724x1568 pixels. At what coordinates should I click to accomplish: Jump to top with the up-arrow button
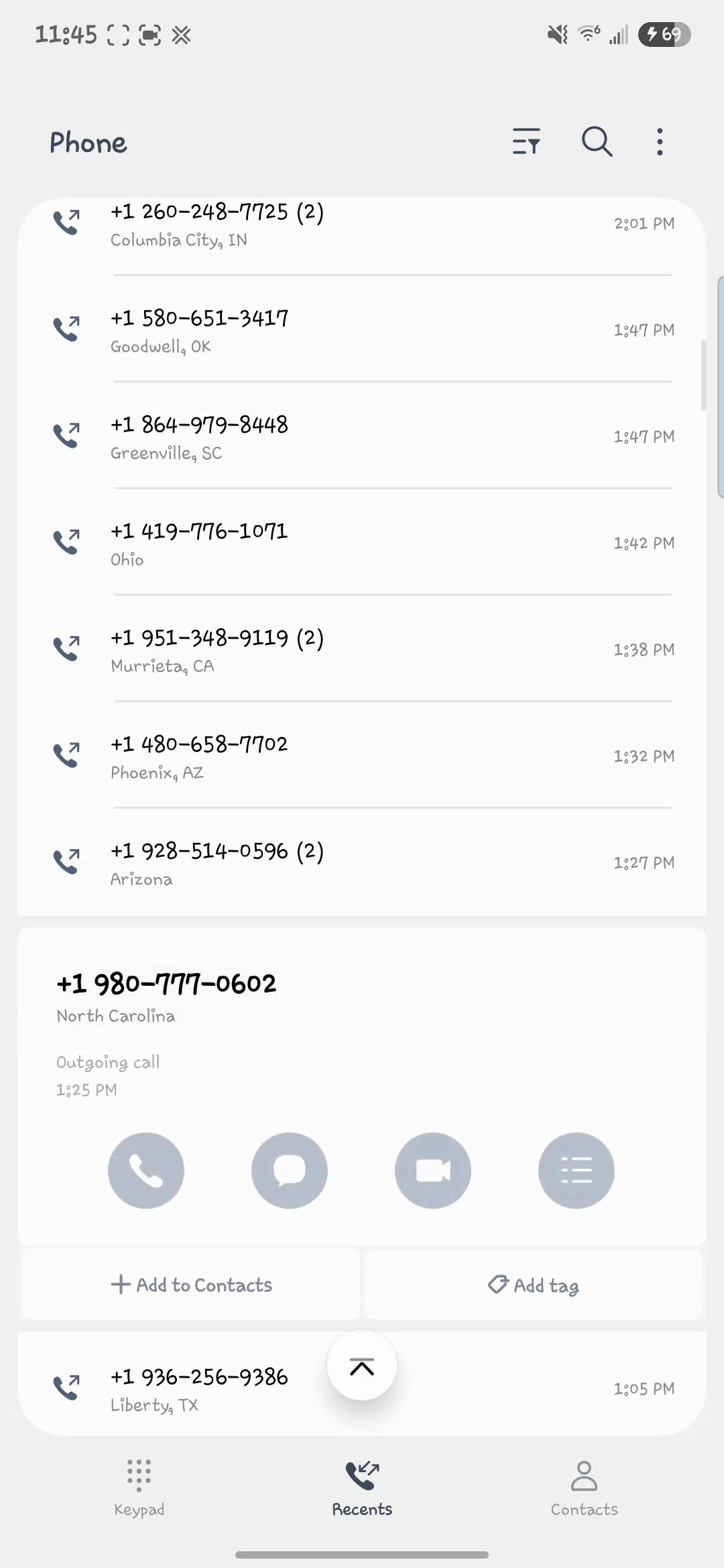pyautogui.click(x=362, y=1366)
